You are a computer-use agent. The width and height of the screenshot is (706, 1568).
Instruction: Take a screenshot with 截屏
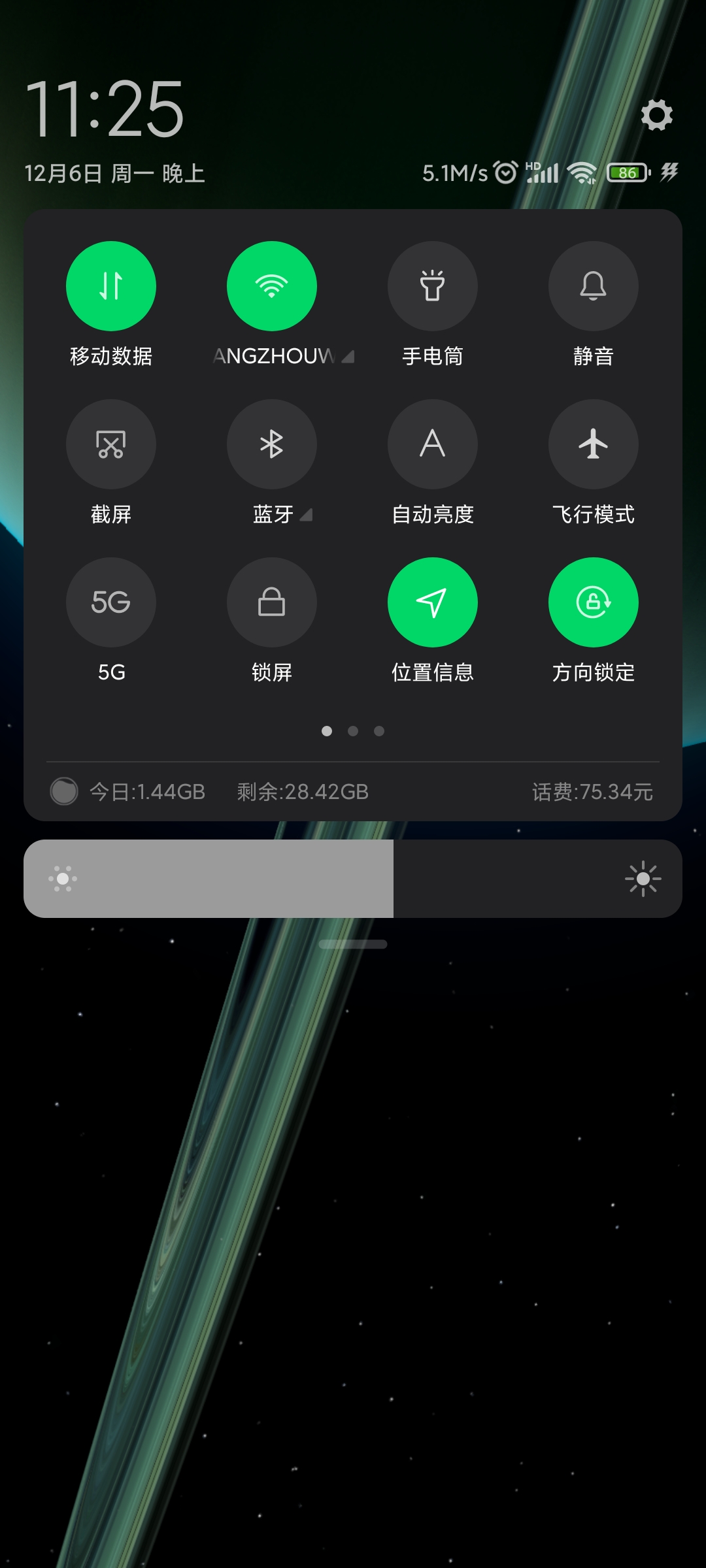[x=111, y=444]
